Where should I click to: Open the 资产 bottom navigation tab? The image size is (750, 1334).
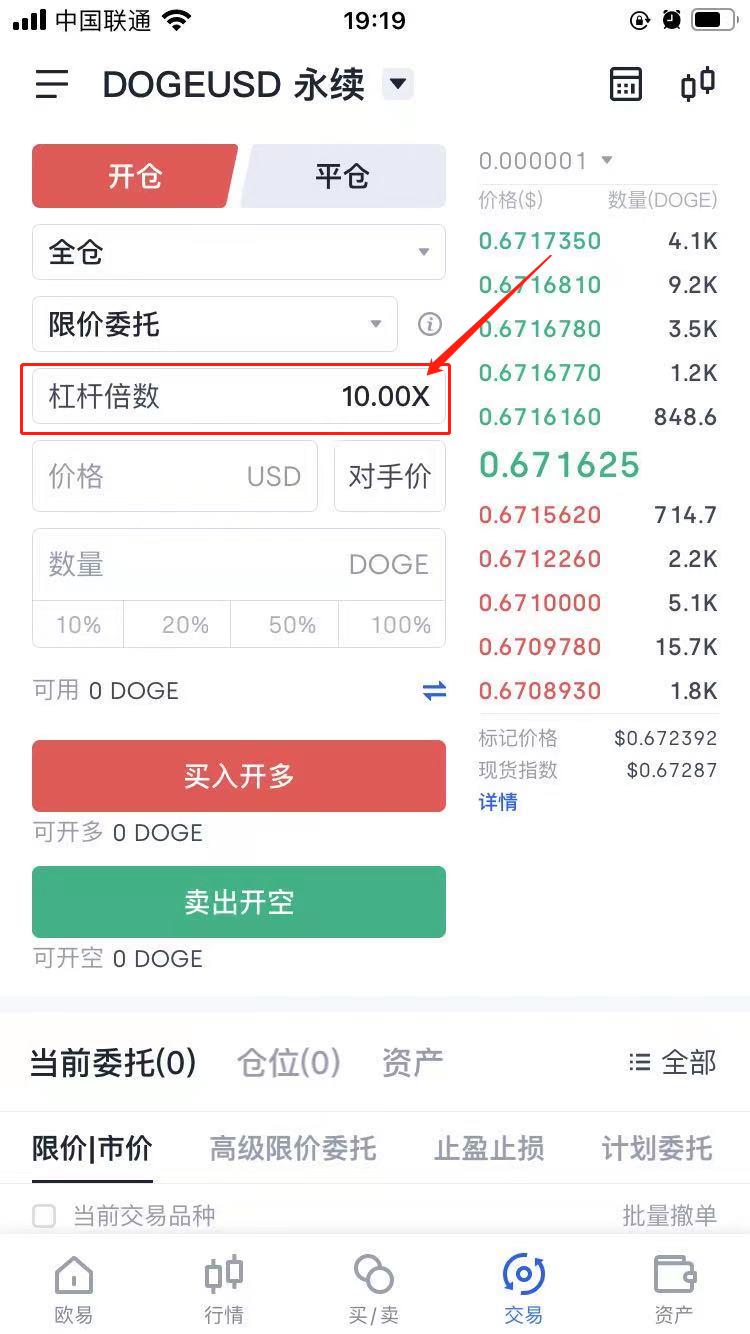coord(674,1288)
